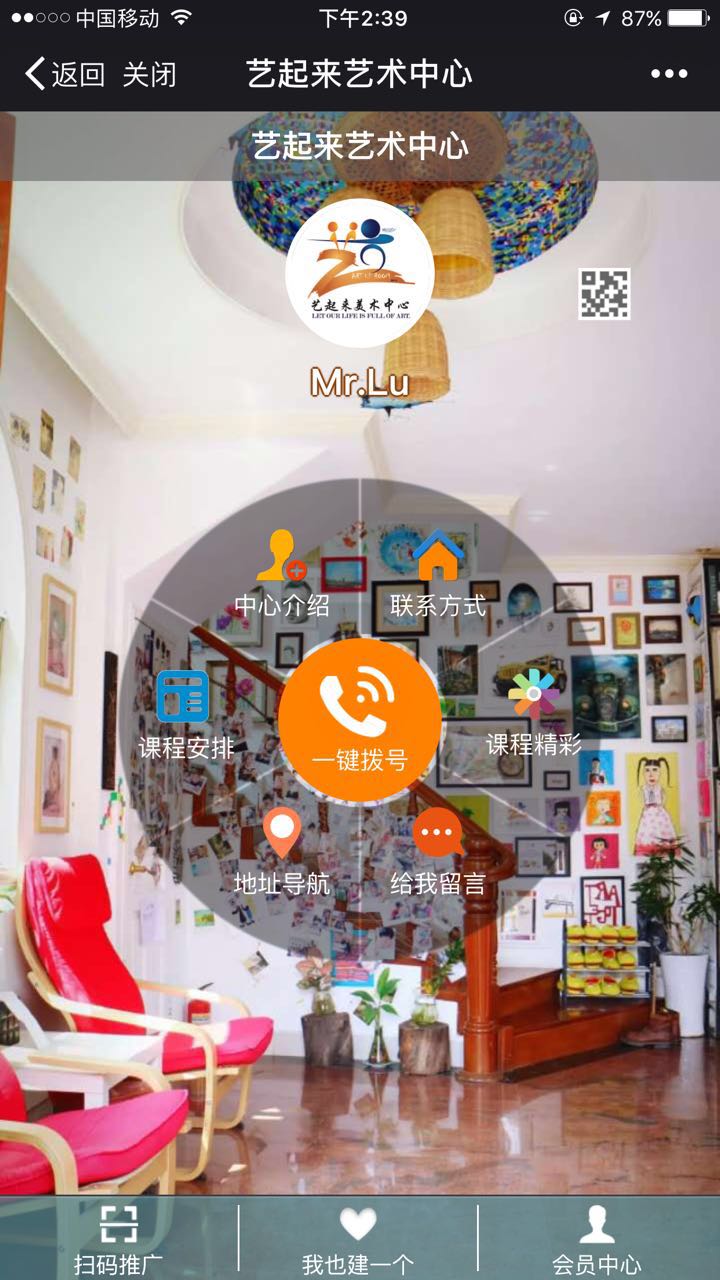This screenshot has height=1280, width=720.
Task: Close the page via 关闭
Action: pyautogui.click(x=149, y=74)
